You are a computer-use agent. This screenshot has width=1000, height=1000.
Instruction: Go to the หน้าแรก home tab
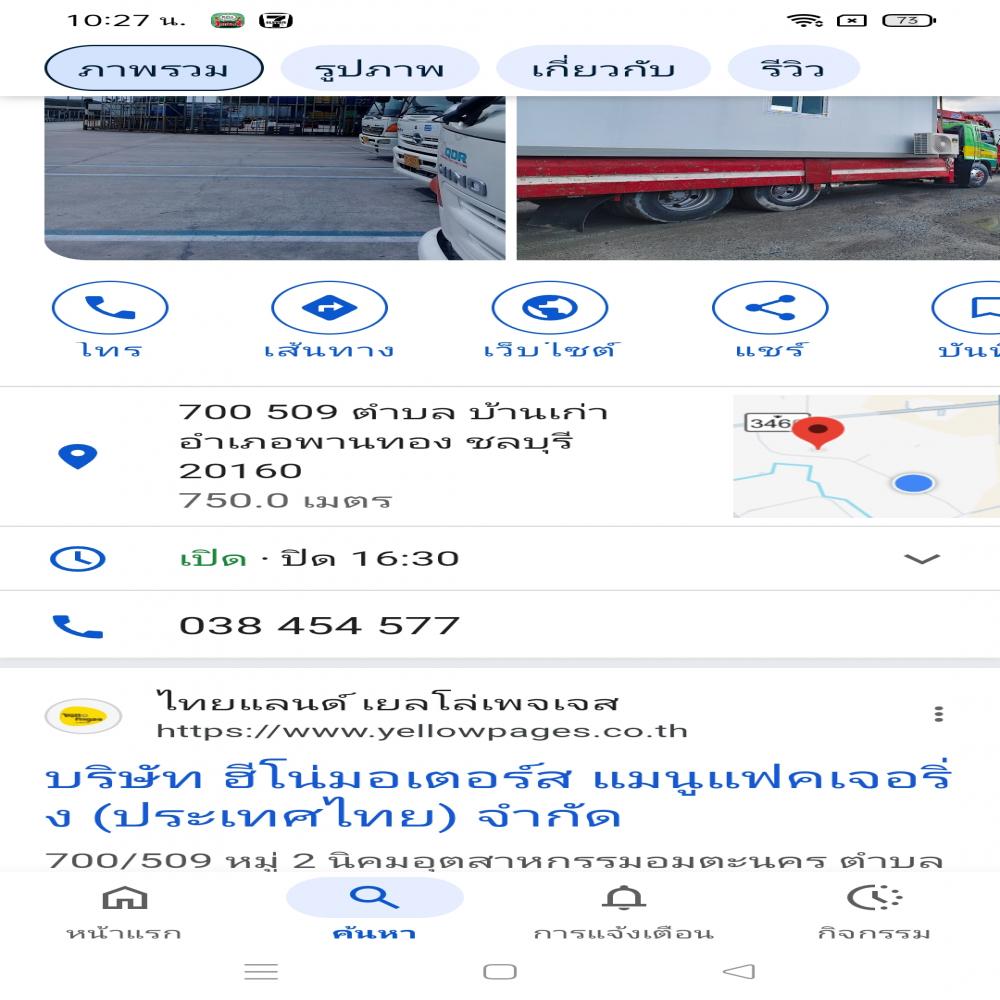pos(124,911)
